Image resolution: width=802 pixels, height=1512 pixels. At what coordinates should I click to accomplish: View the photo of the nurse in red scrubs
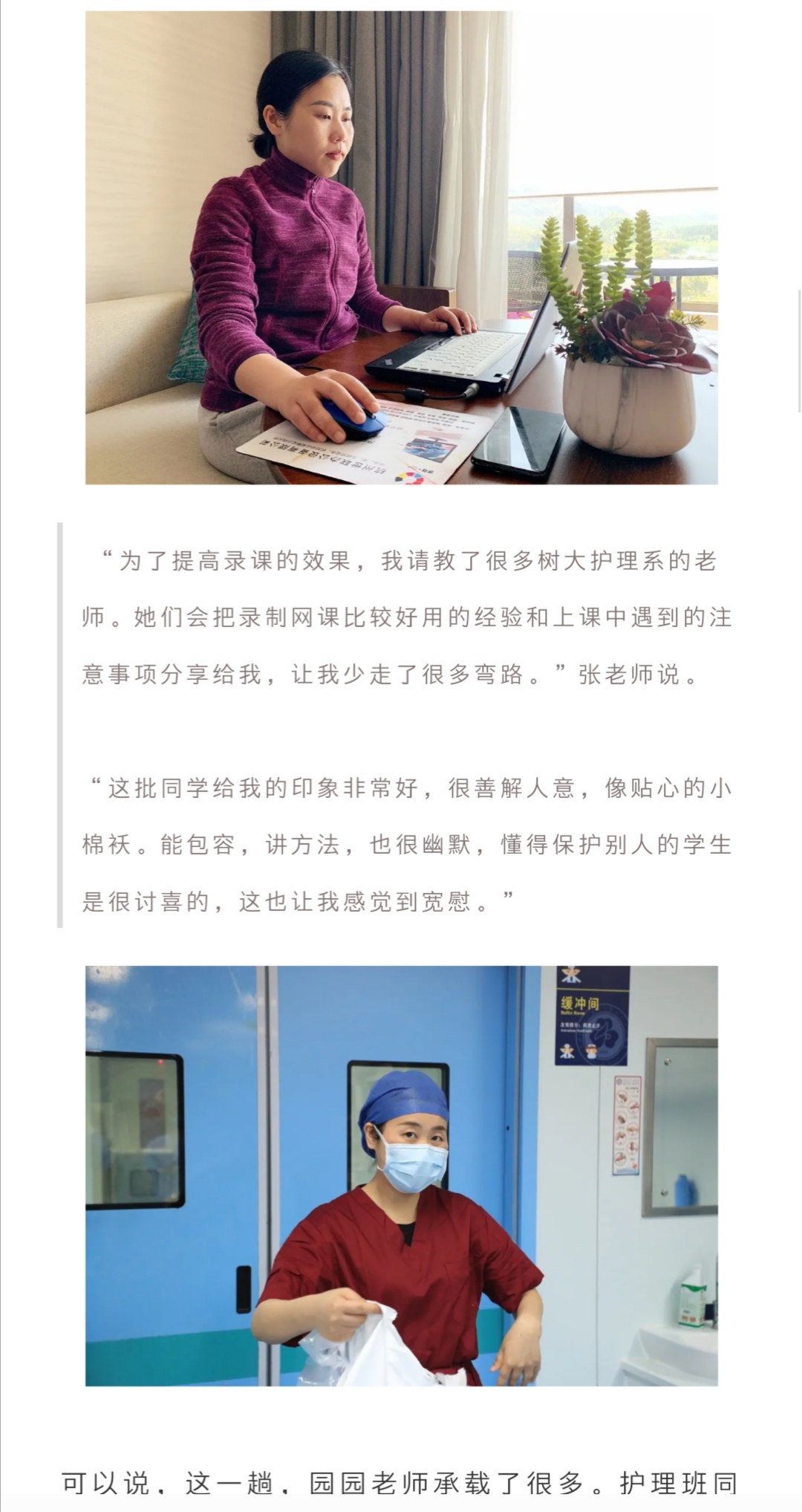401,1175
